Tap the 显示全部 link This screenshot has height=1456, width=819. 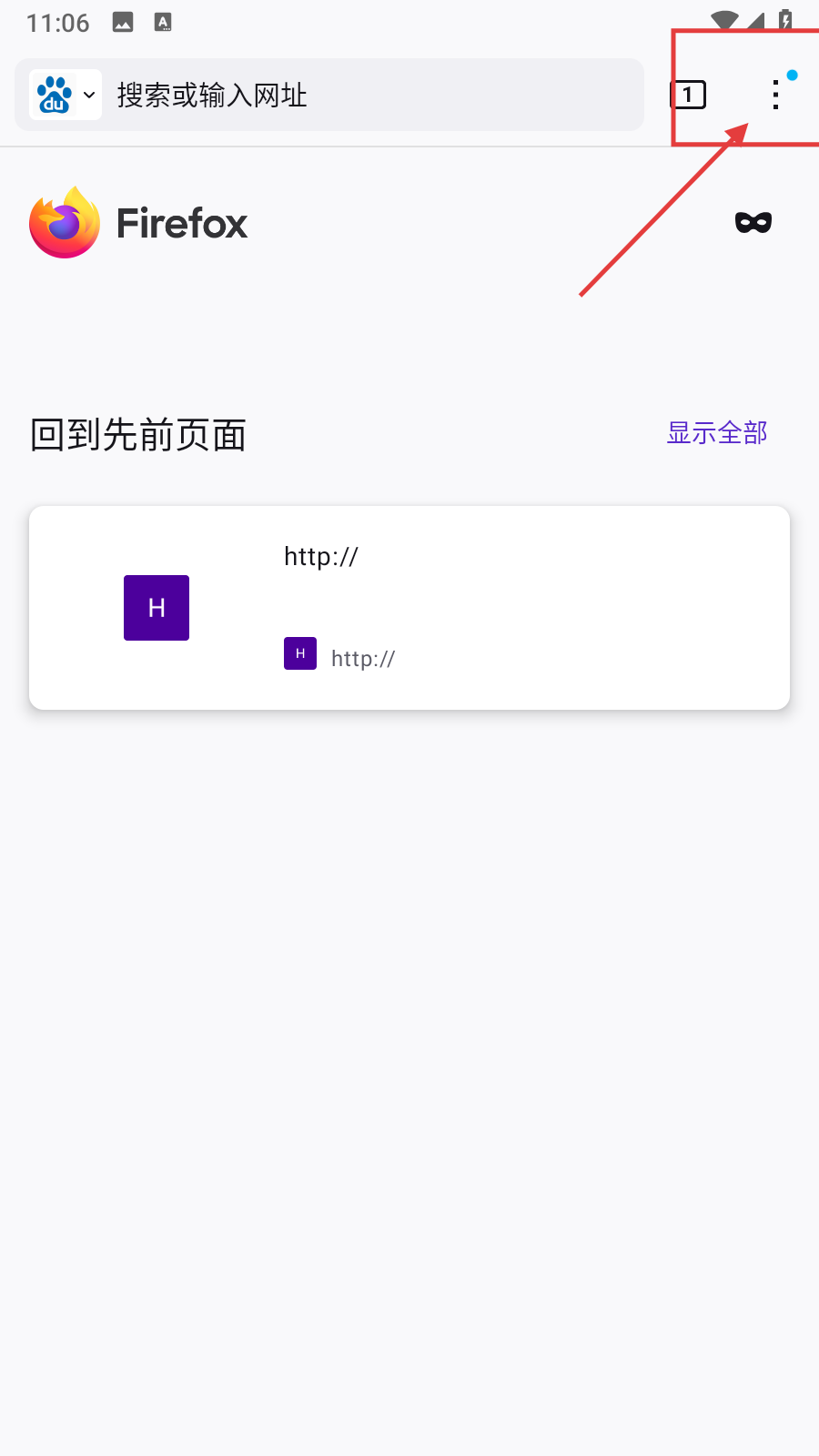(x=717, y=433)
